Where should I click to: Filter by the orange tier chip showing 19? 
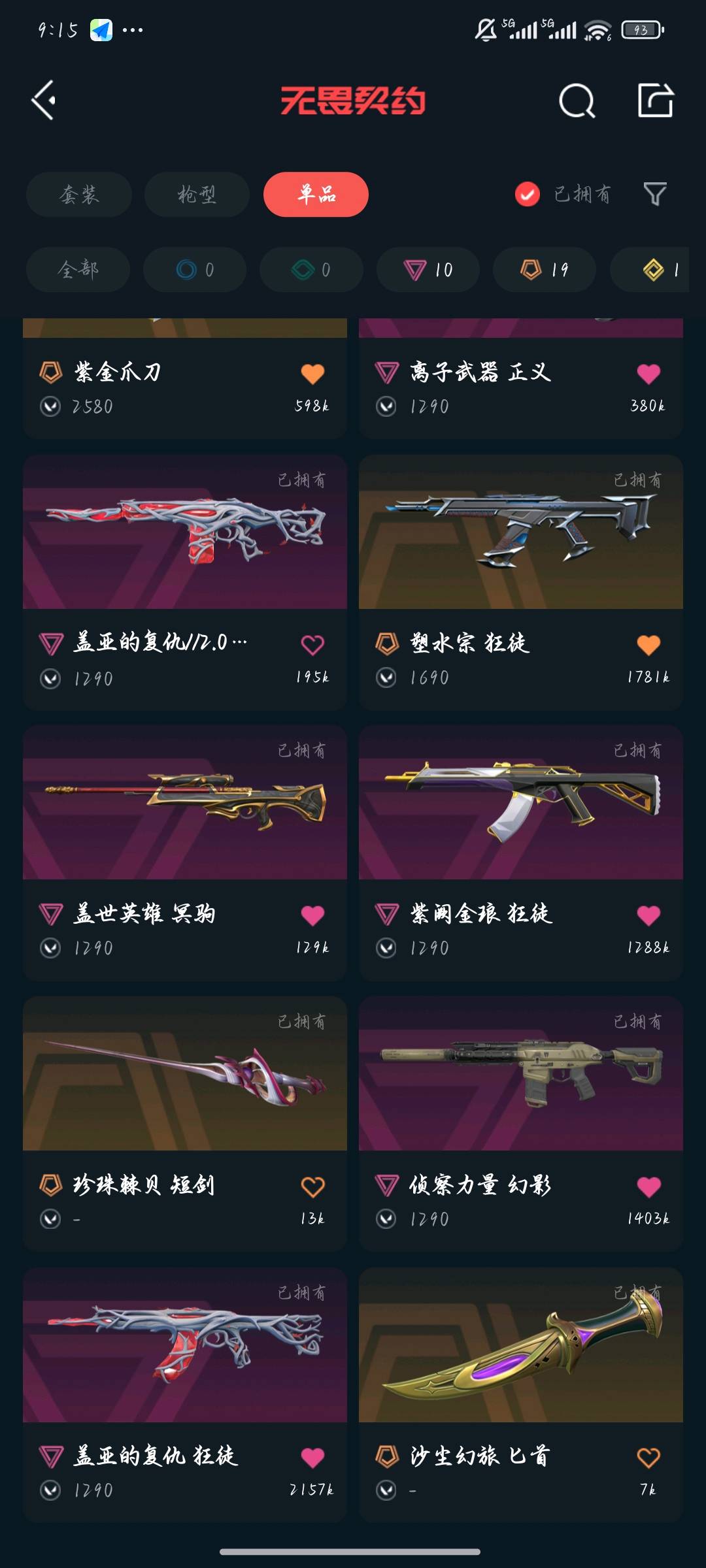(x=544, y=269)
